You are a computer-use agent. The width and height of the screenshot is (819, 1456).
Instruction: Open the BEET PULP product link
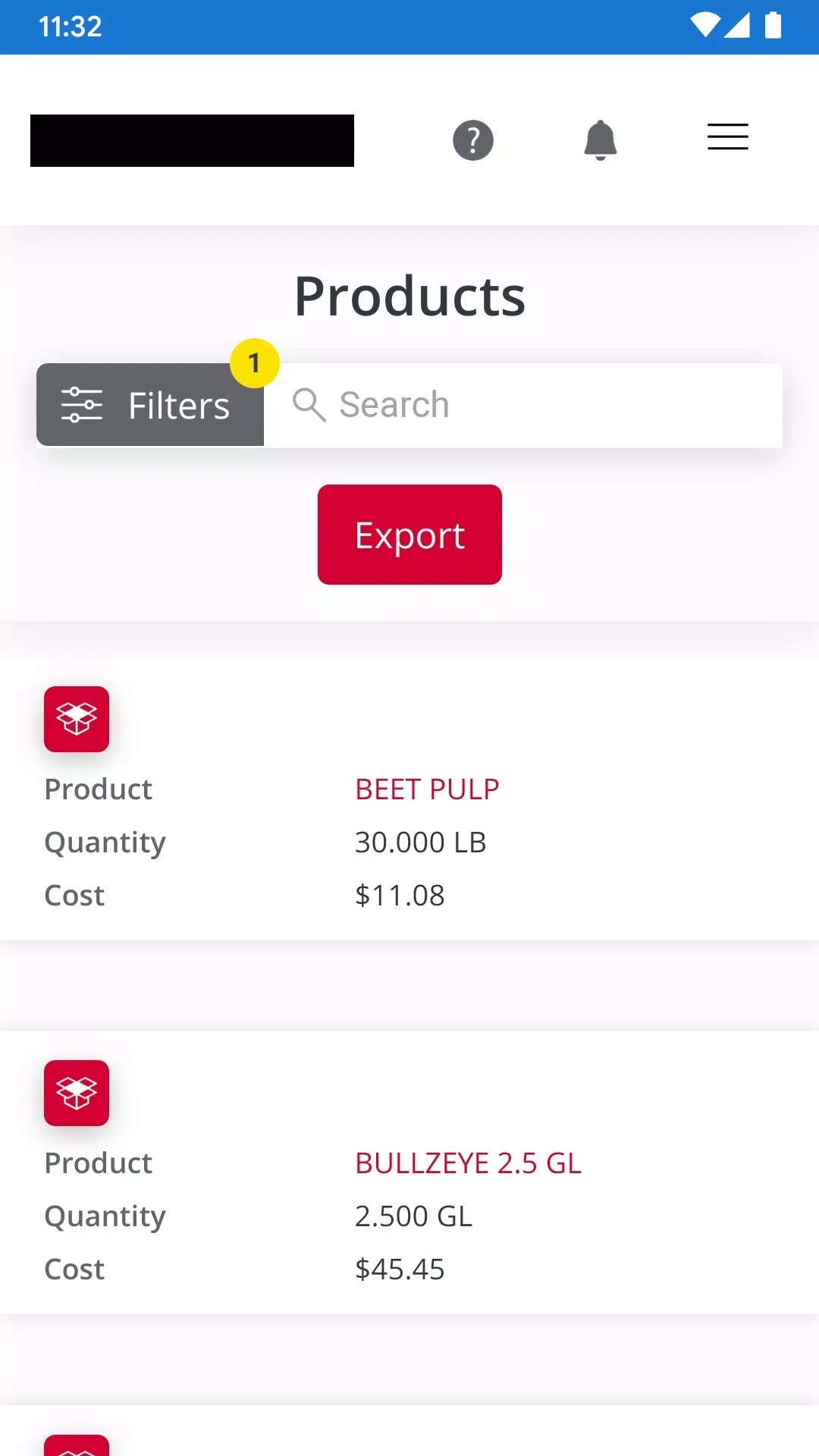coord(427,789)
